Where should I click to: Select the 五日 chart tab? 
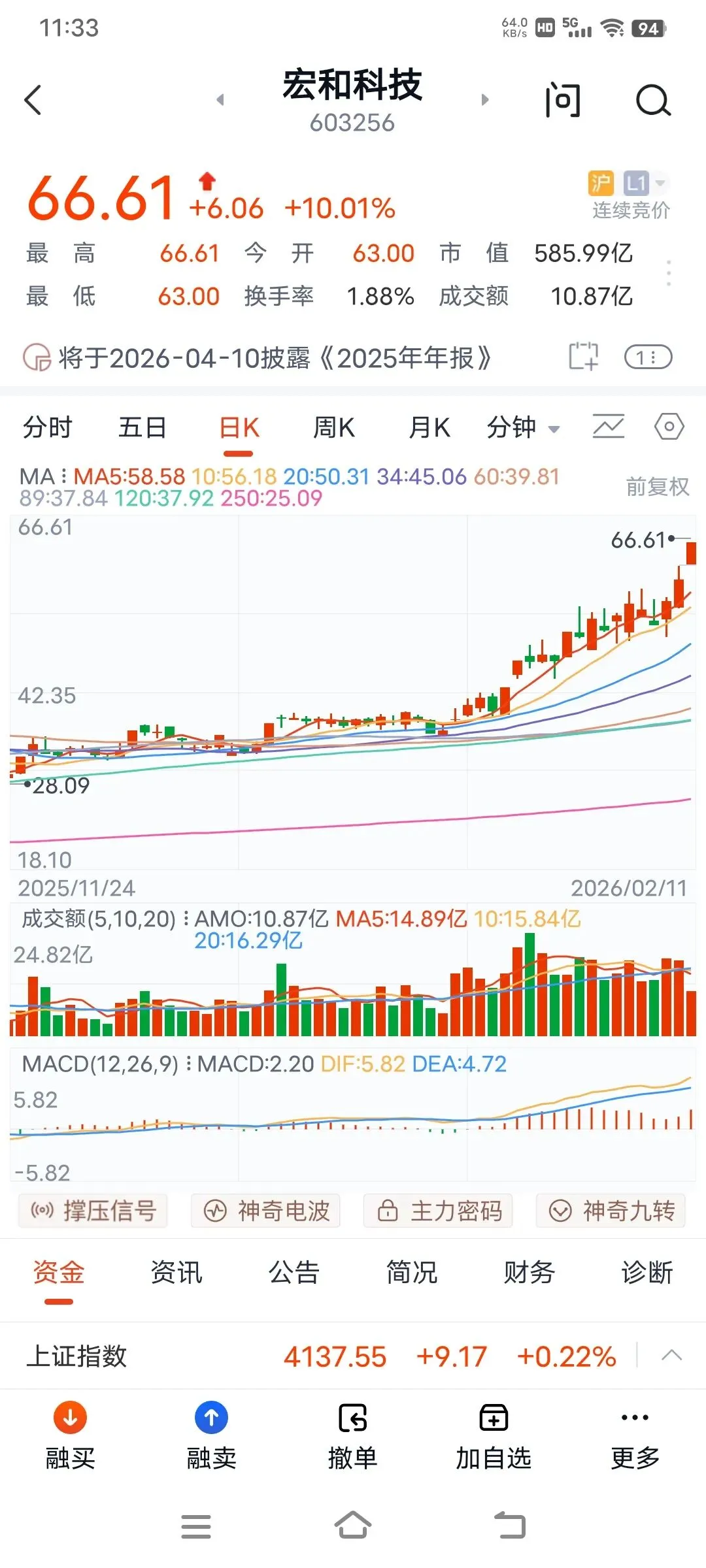tap(142, 428)
